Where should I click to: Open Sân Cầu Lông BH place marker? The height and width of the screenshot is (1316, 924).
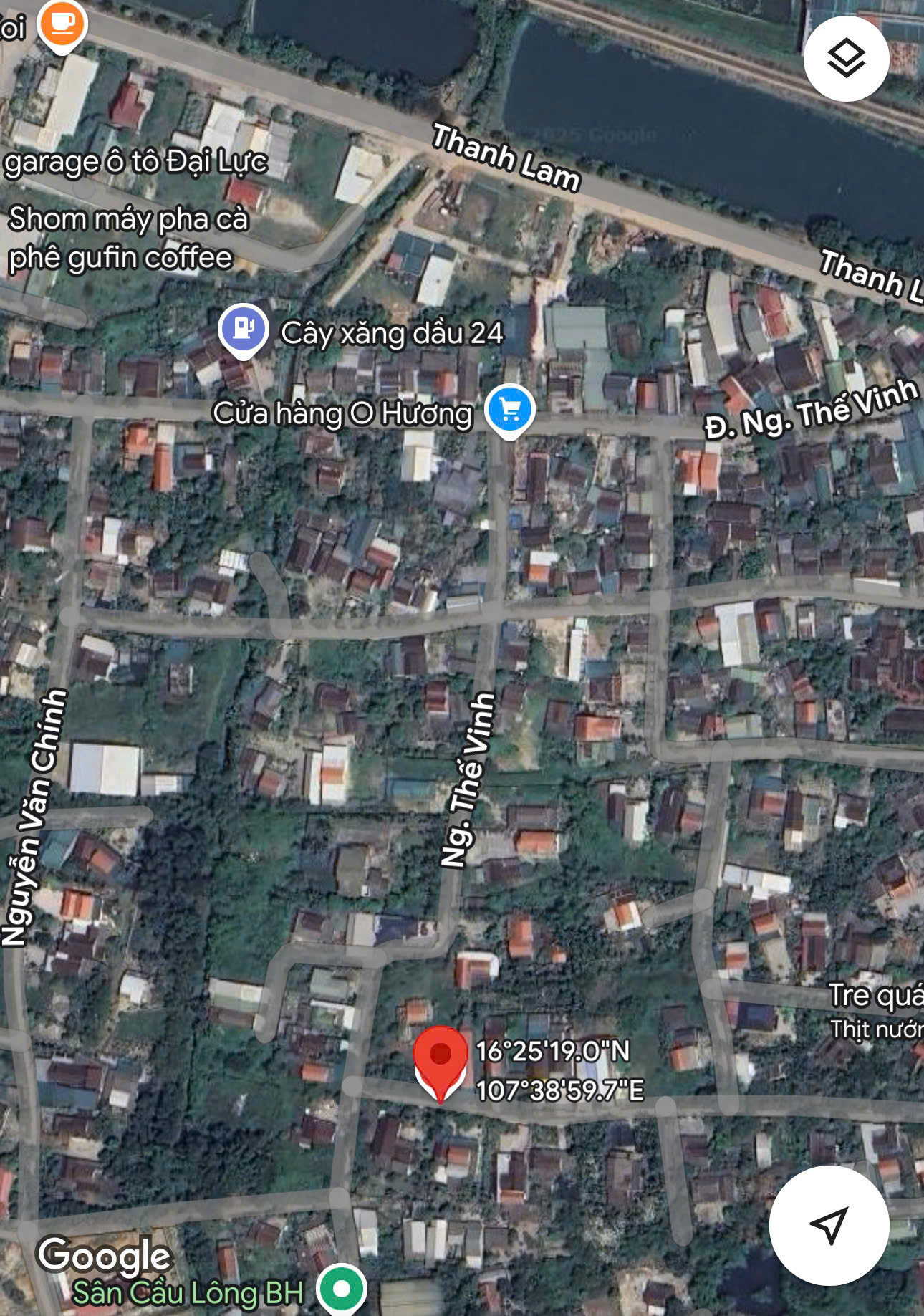[x=342, y=1289]
